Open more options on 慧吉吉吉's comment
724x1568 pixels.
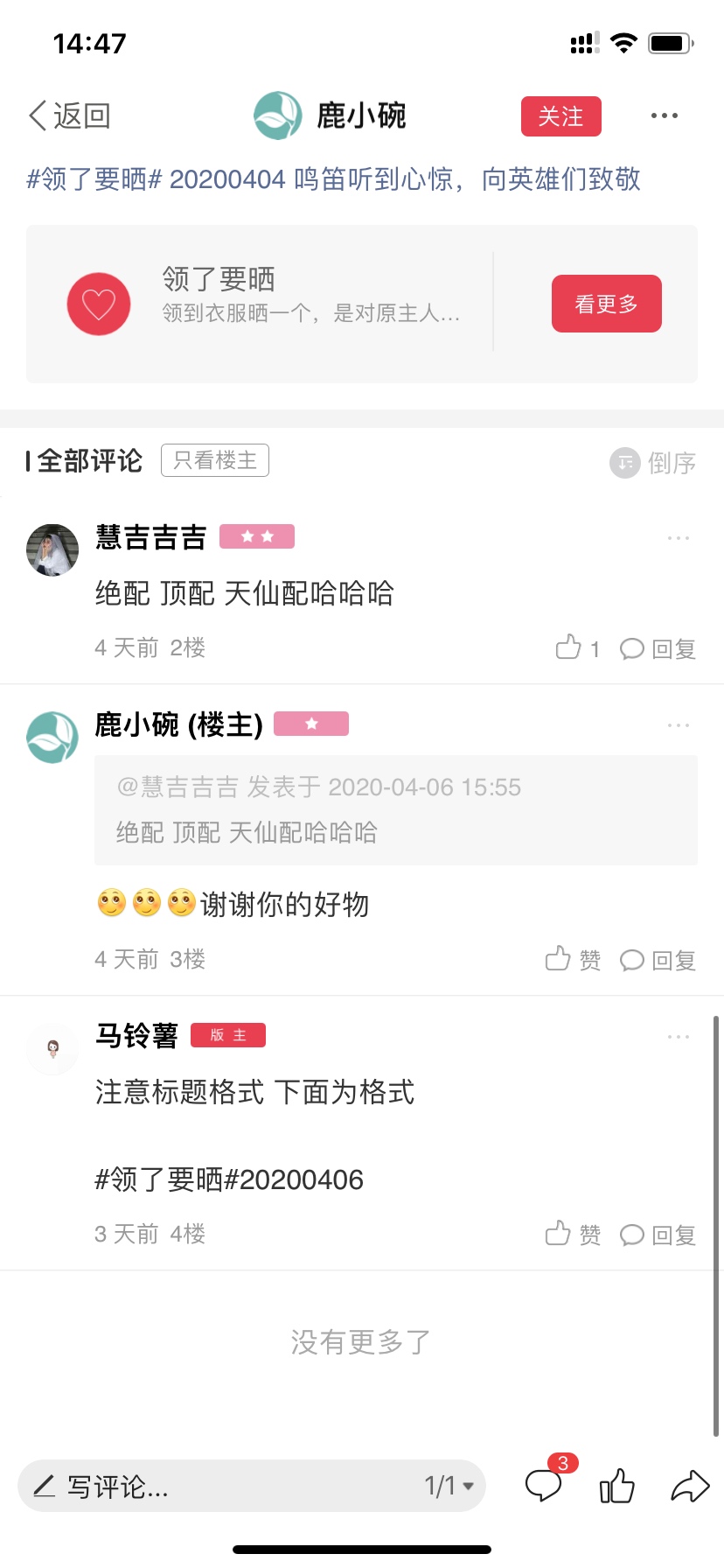tap(679, 538)
